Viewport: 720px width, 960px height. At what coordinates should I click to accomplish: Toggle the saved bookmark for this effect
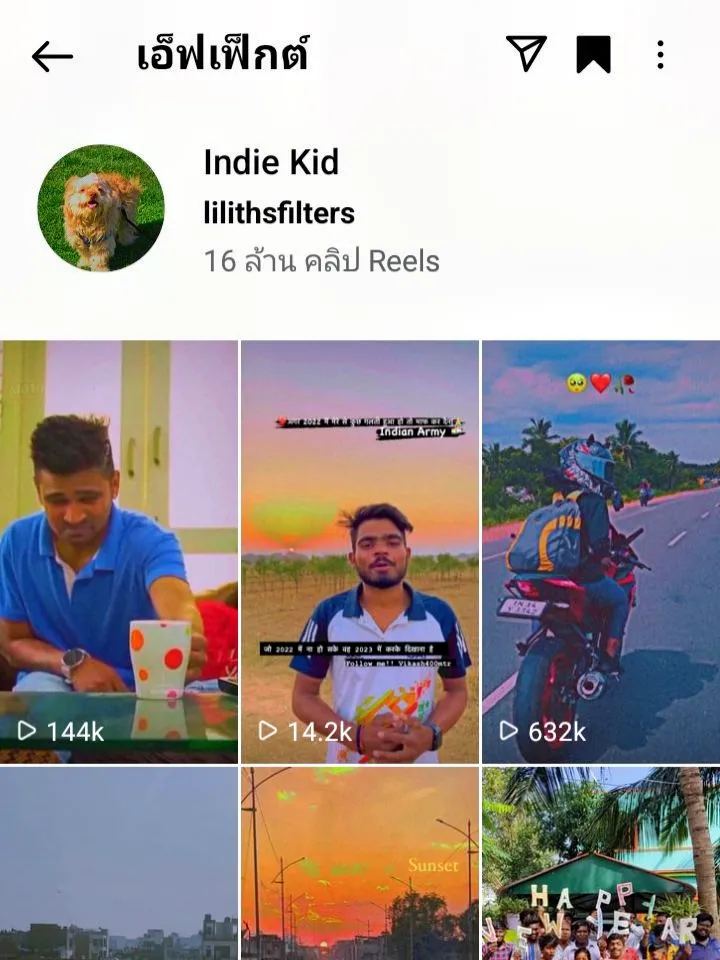tap(593, 55)
